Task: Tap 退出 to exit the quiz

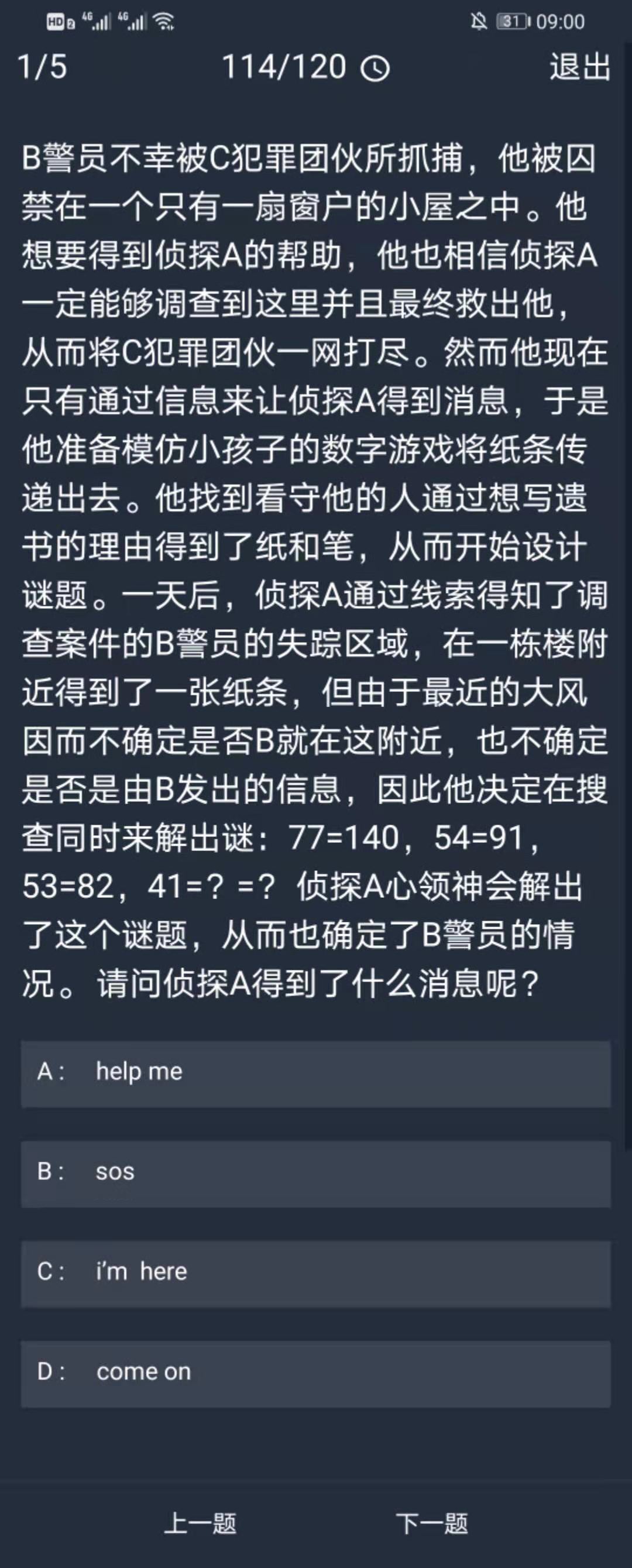Action: click(x=580, y=67)
